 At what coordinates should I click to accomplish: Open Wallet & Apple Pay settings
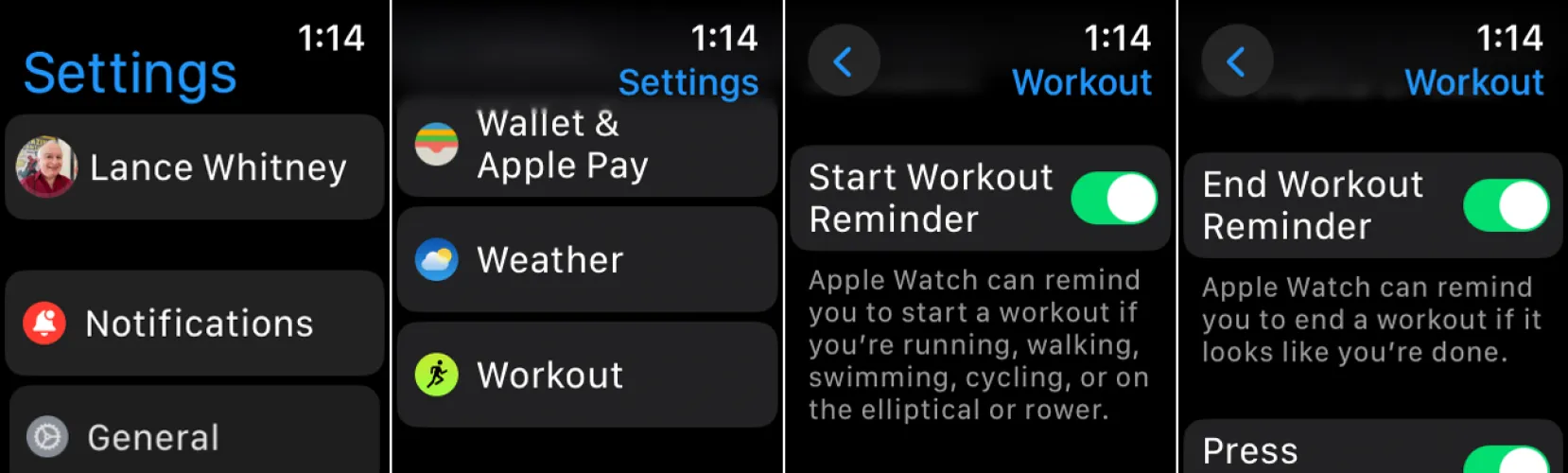586,147
